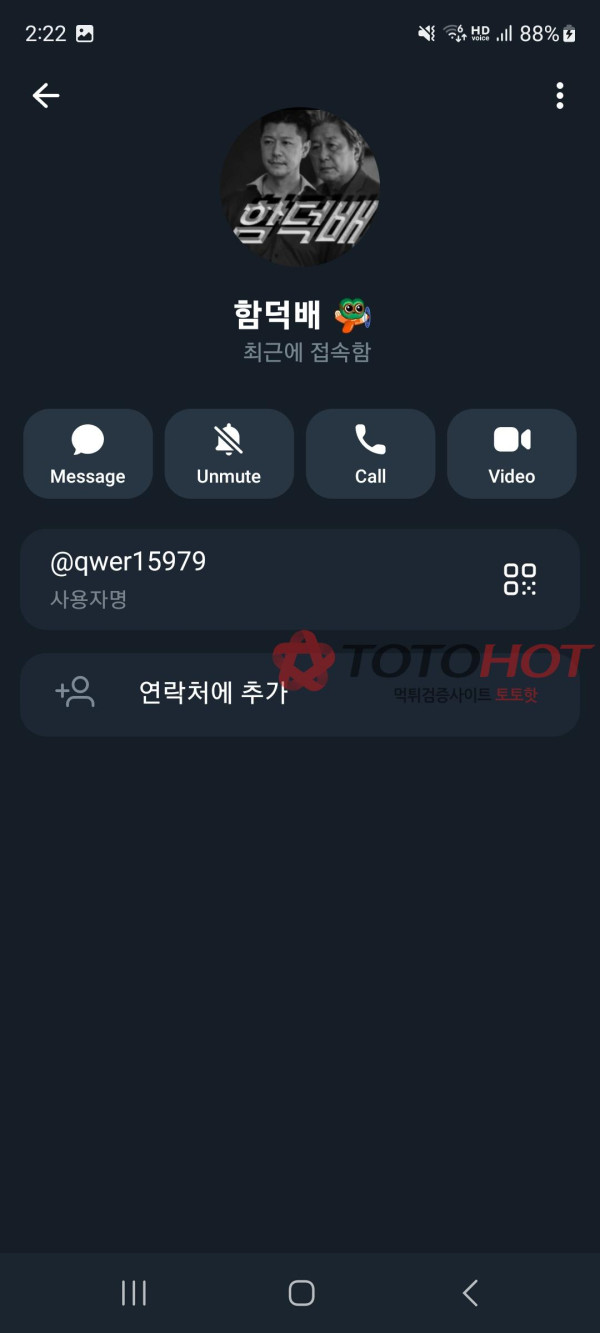Open recent apps from navigation bar
This screenshot has height=1333, width=600.
tap(133, 1293)
